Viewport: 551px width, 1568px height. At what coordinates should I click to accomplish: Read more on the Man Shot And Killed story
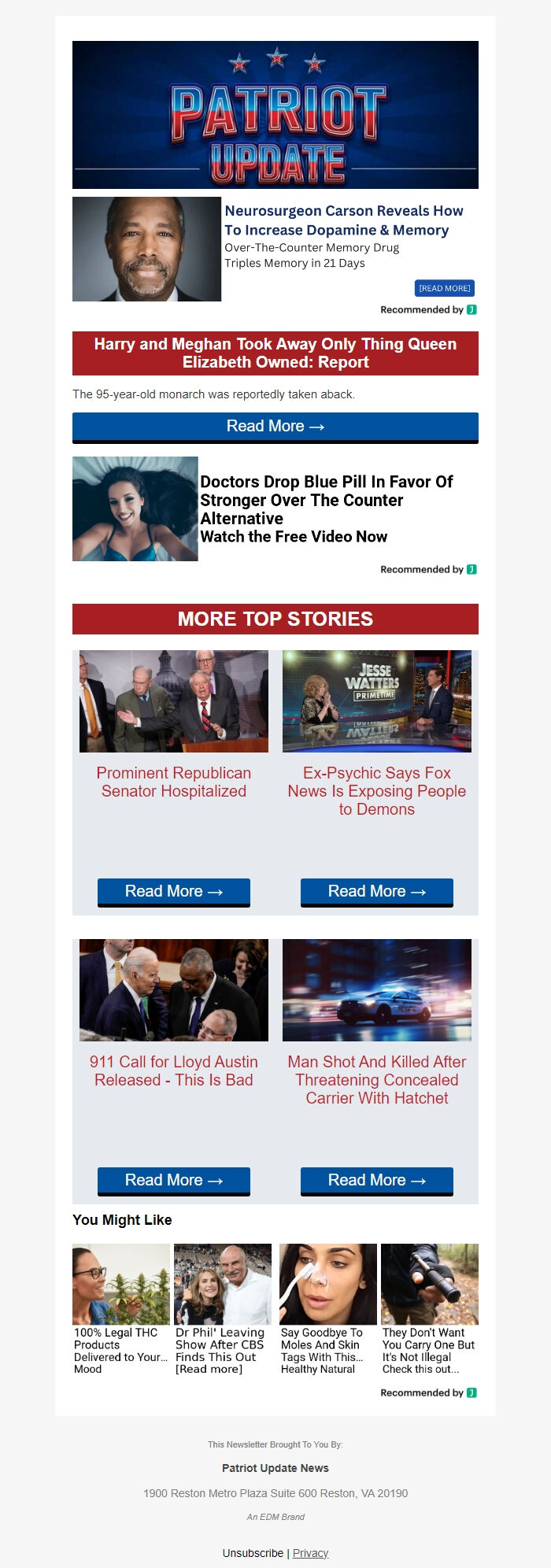(x=376, y=1181)
